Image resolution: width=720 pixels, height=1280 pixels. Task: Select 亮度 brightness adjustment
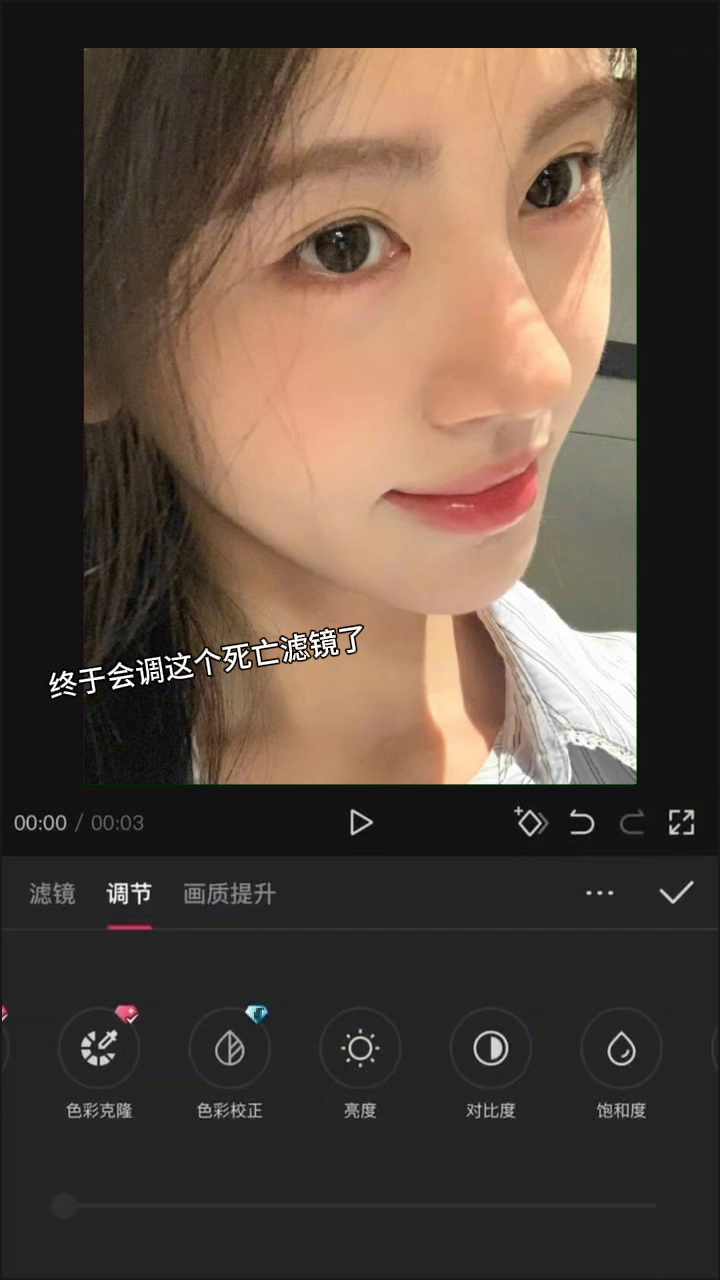[360, 1048]
